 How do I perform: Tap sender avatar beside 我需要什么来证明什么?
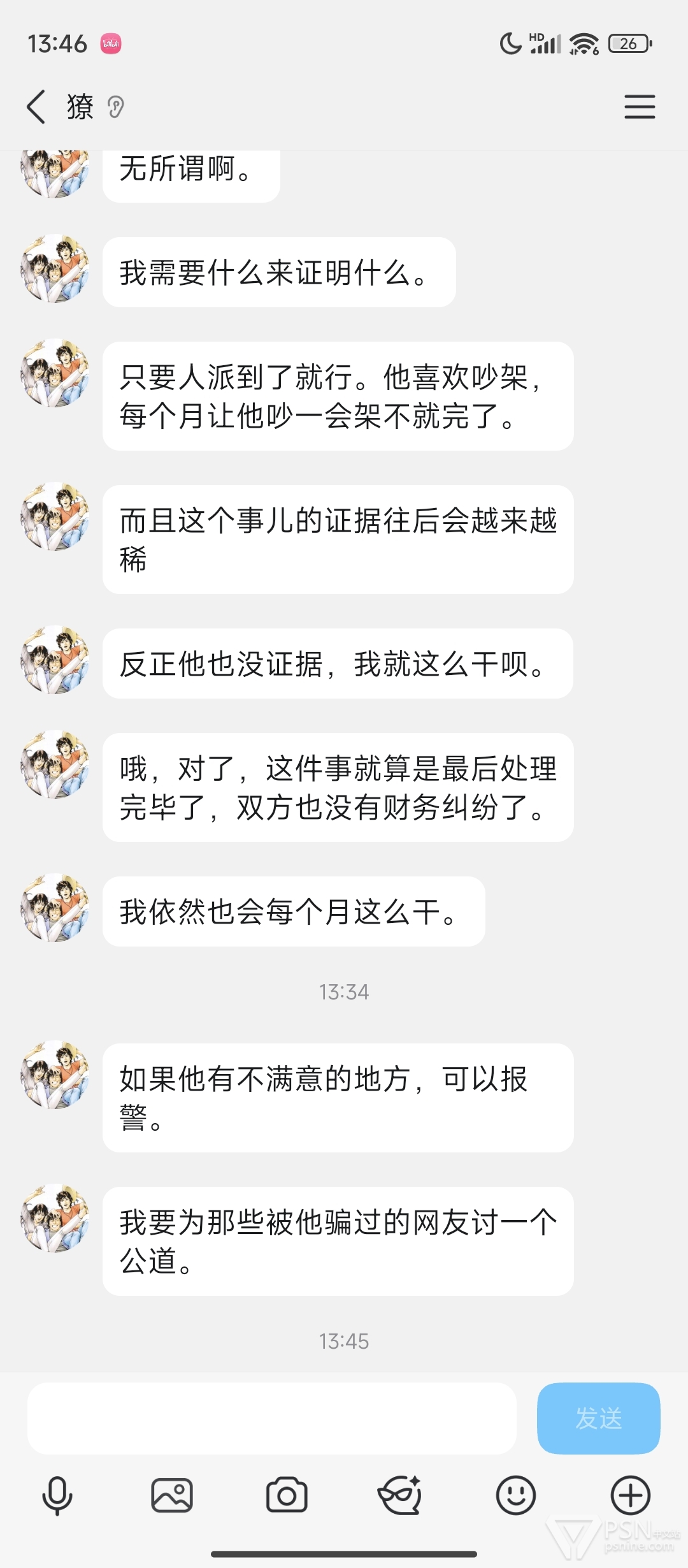[x=55, y=268]
